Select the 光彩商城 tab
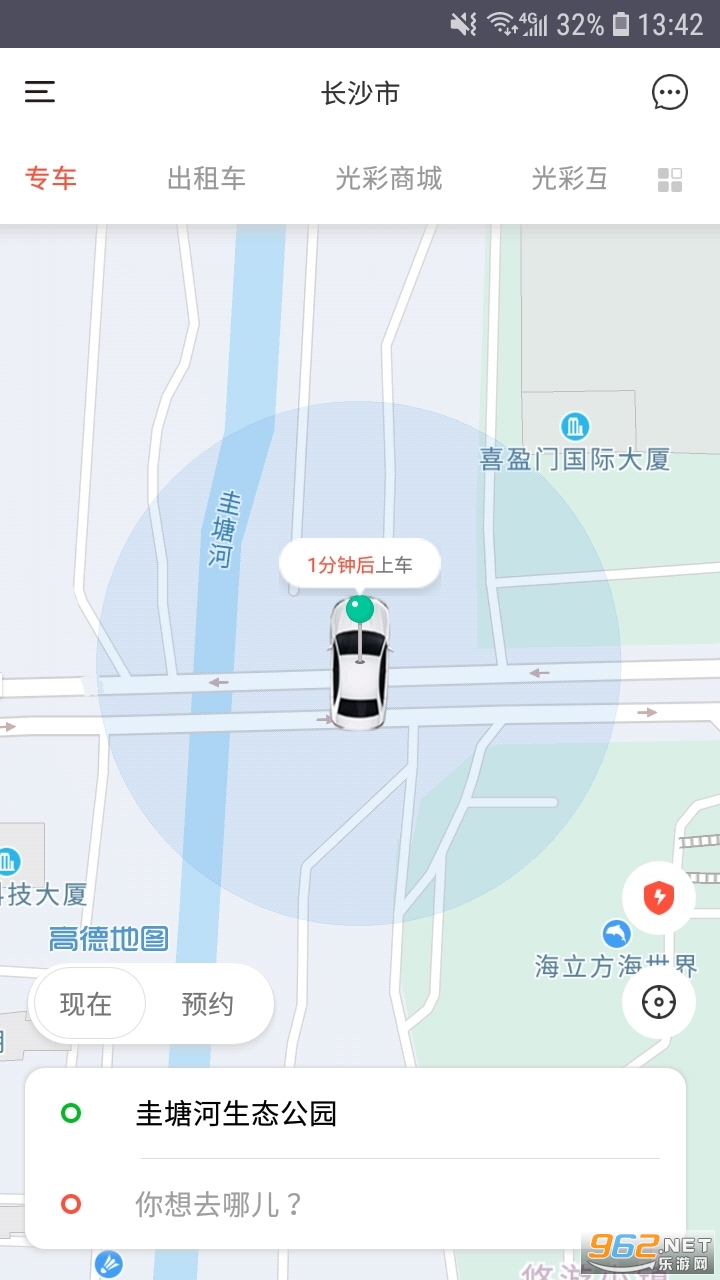Screen dimensions: 720x1280 click(x=388, y=179)
